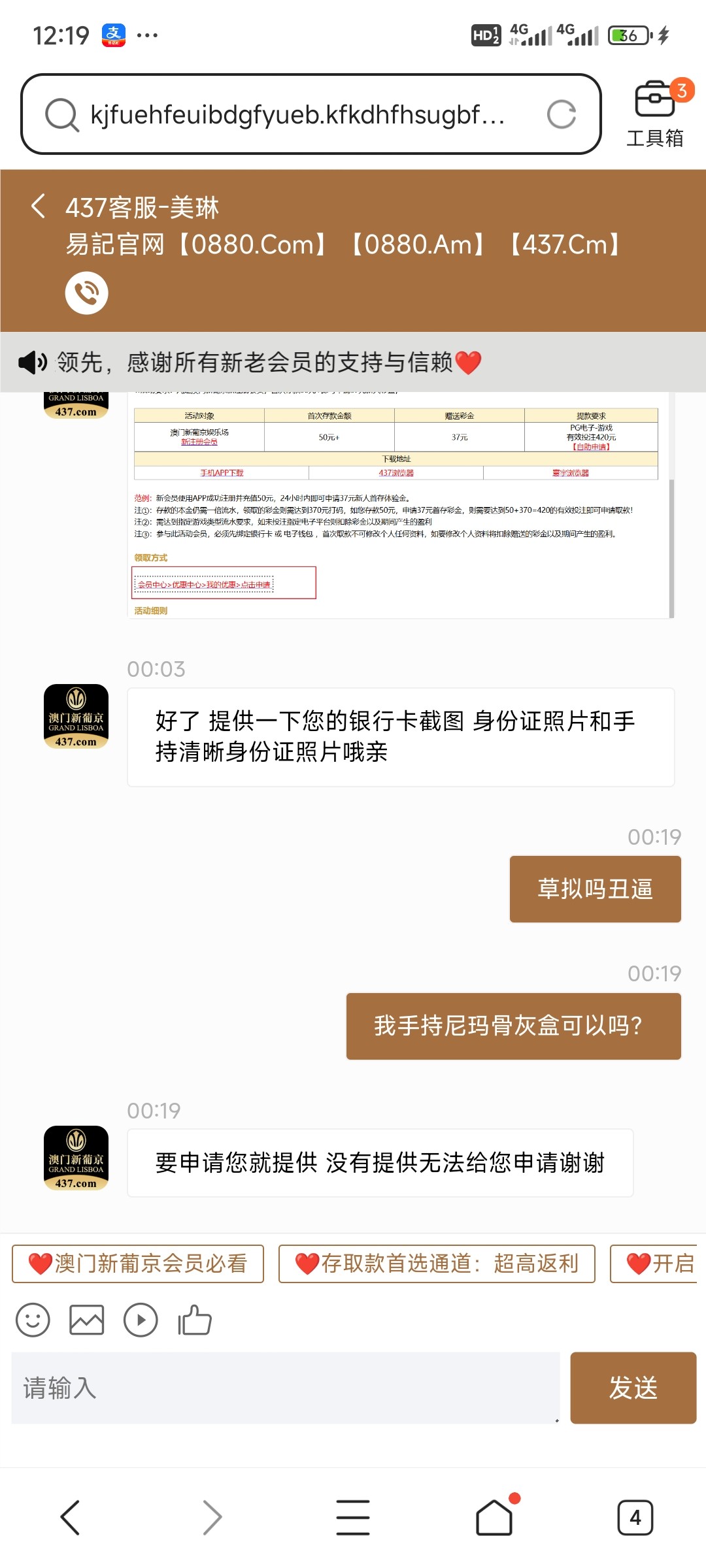Image resolution: width=706 pixels, height=1568 pixels.
Task: Call customer service via the phone icon
Action: (x=86, y=293)
